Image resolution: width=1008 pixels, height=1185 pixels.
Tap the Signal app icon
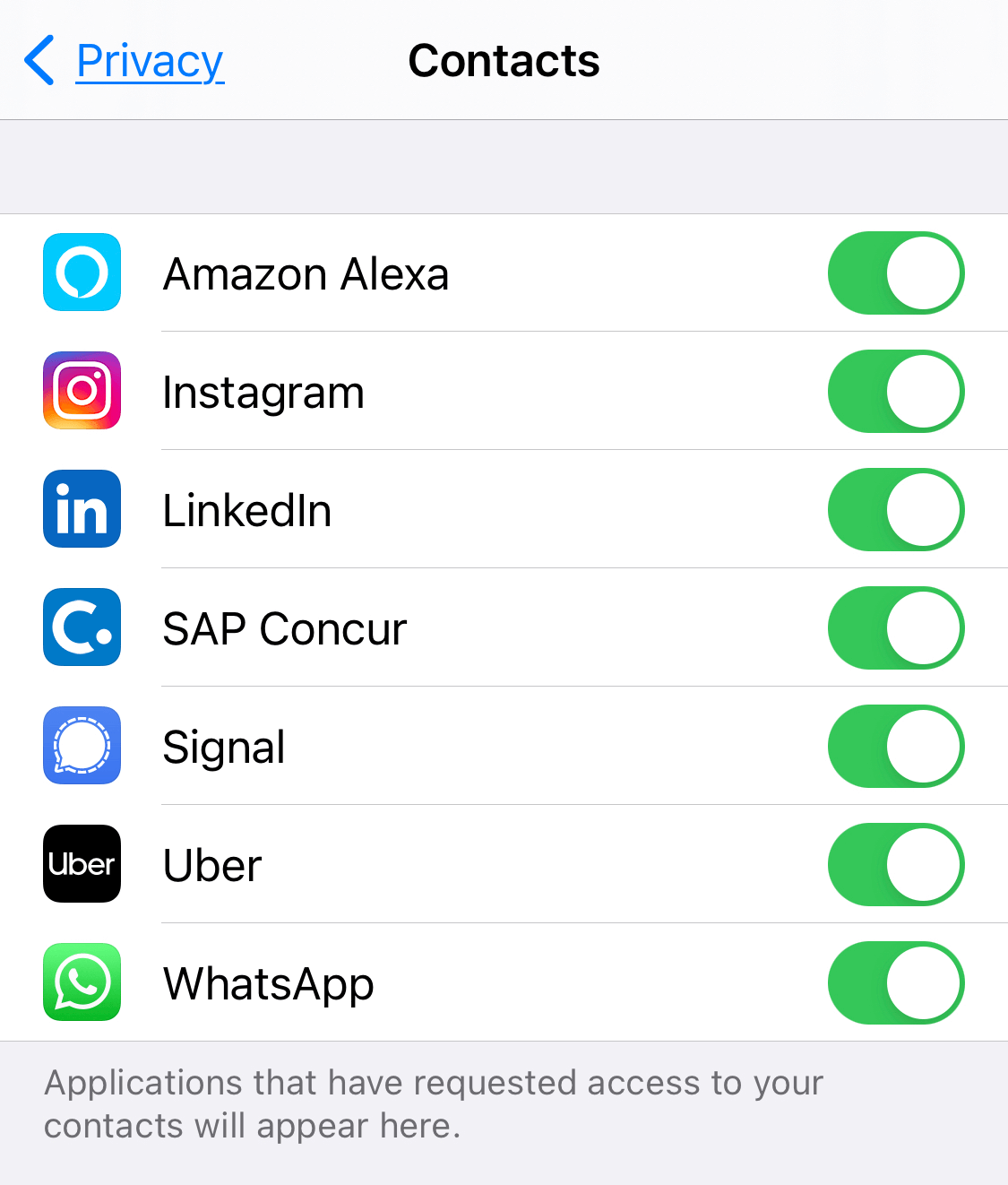pyautogui.click(x=82, y=747)
